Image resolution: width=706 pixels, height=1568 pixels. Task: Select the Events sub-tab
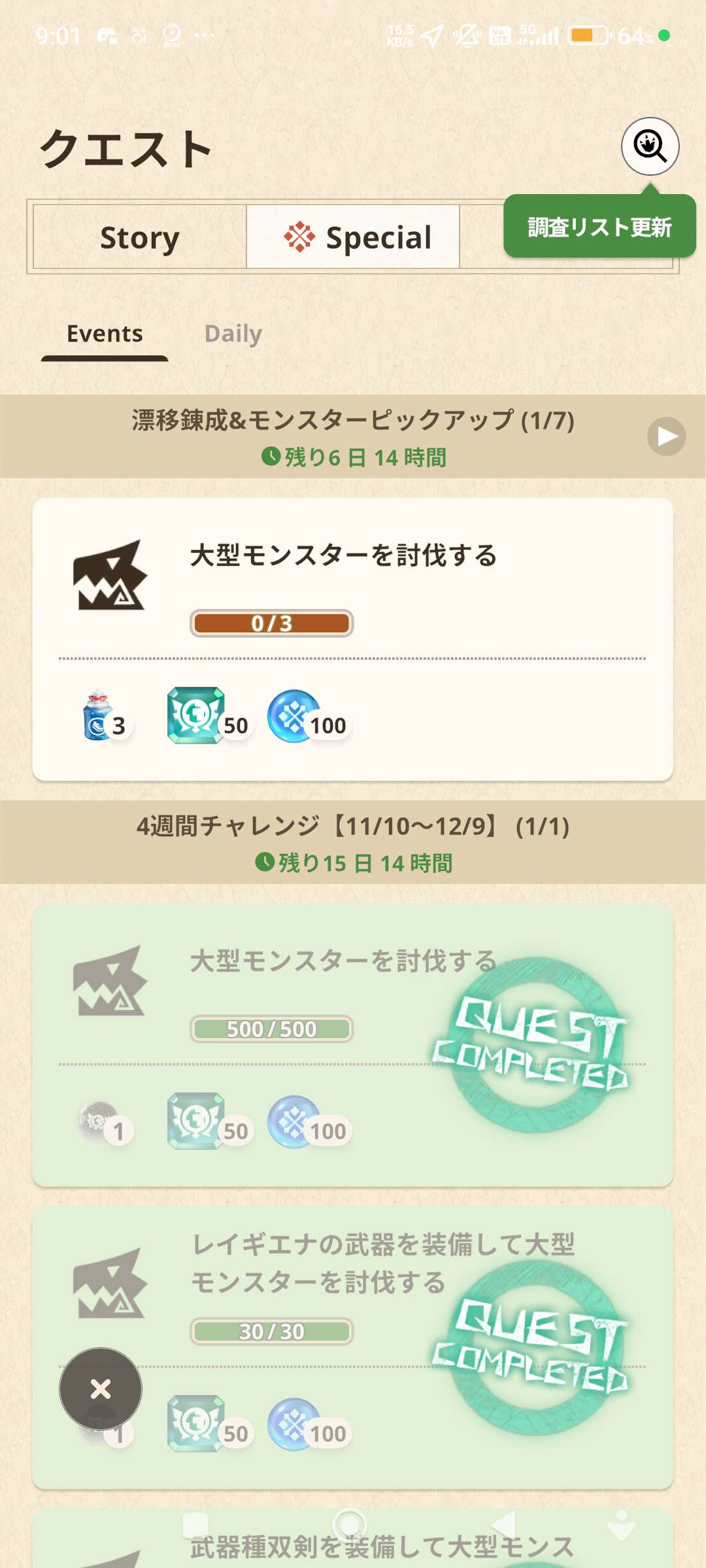tap(105, 334)
